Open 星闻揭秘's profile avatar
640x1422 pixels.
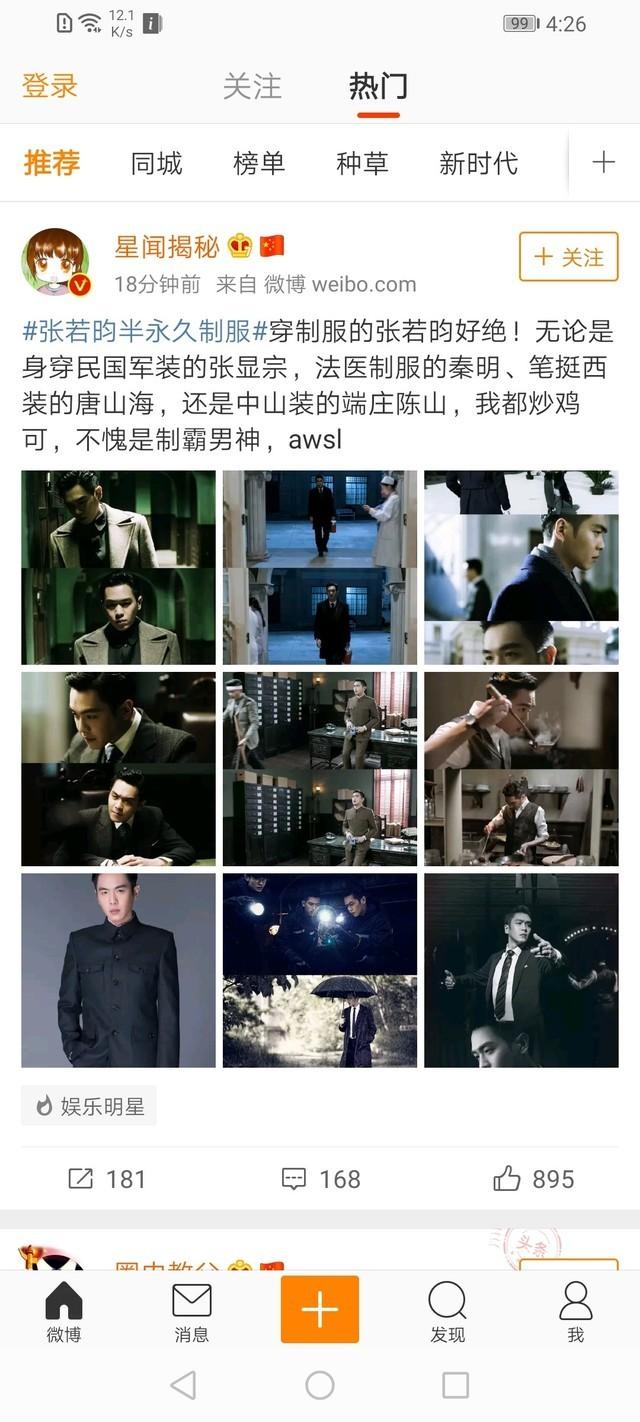point(56,262)
